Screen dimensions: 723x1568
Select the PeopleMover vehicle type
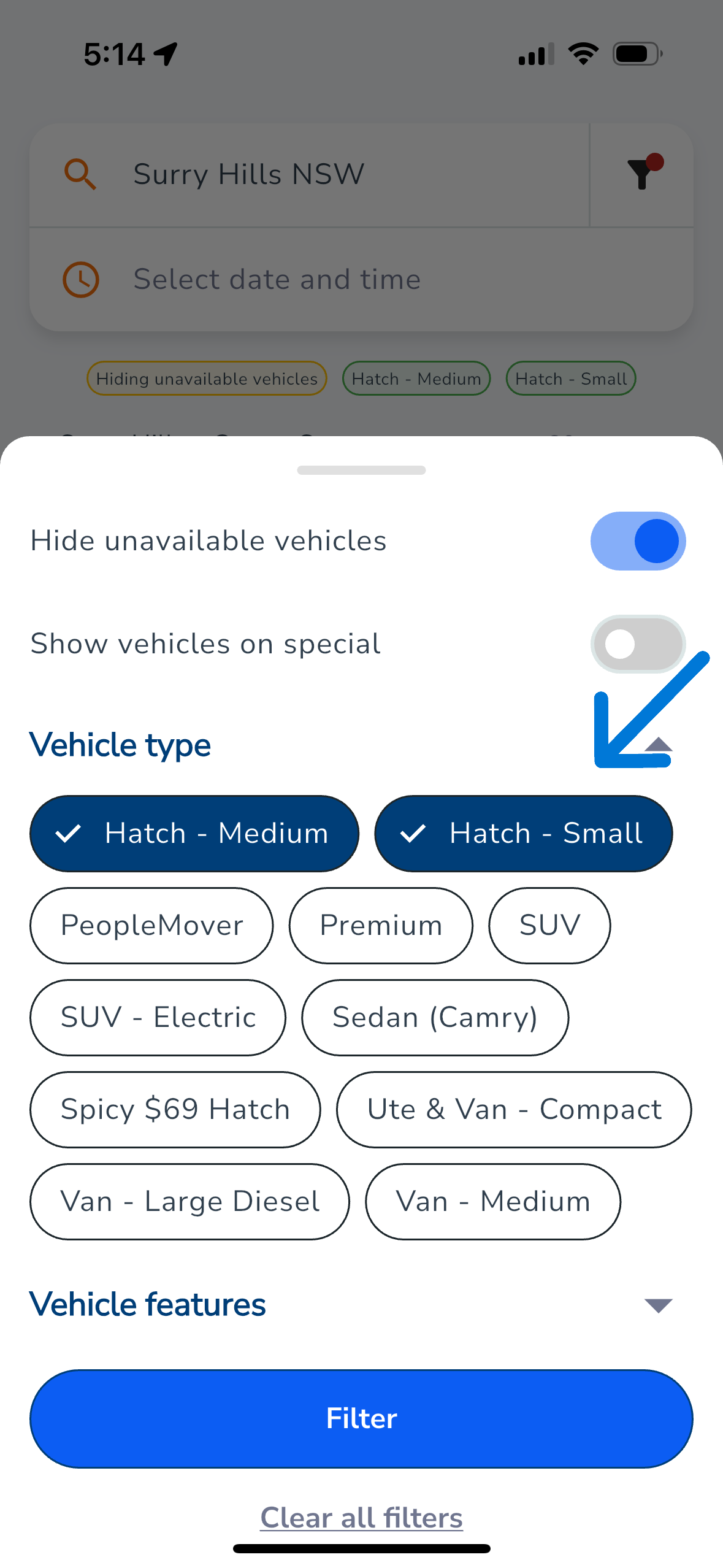coord(151,925)
